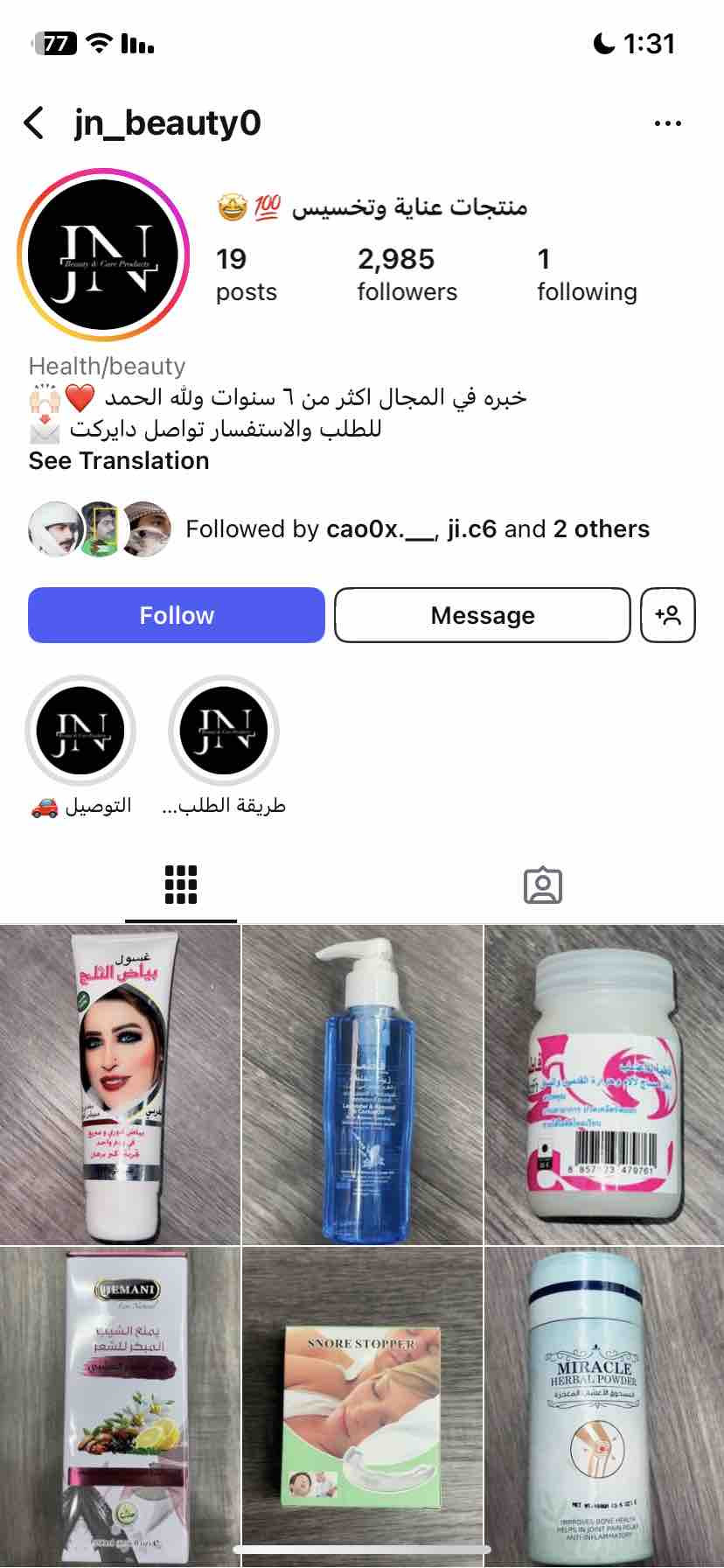Screen dimensions: 724x1568
Task: Open the Snore Stopper post
Action: click(x=362, y=1407)
